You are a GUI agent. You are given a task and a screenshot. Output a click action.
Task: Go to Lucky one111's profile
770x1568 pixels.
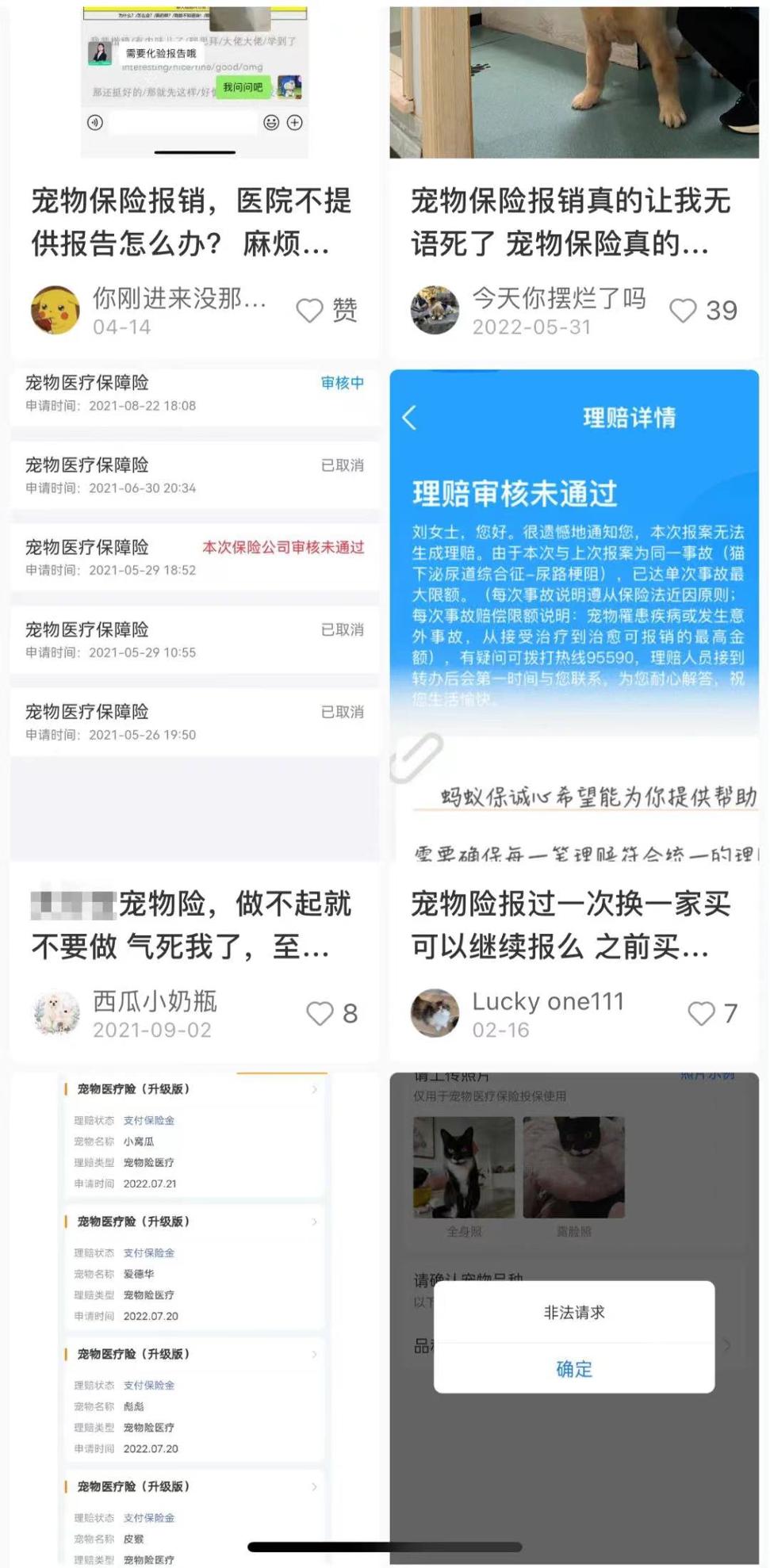click(x=435, y=1013)
